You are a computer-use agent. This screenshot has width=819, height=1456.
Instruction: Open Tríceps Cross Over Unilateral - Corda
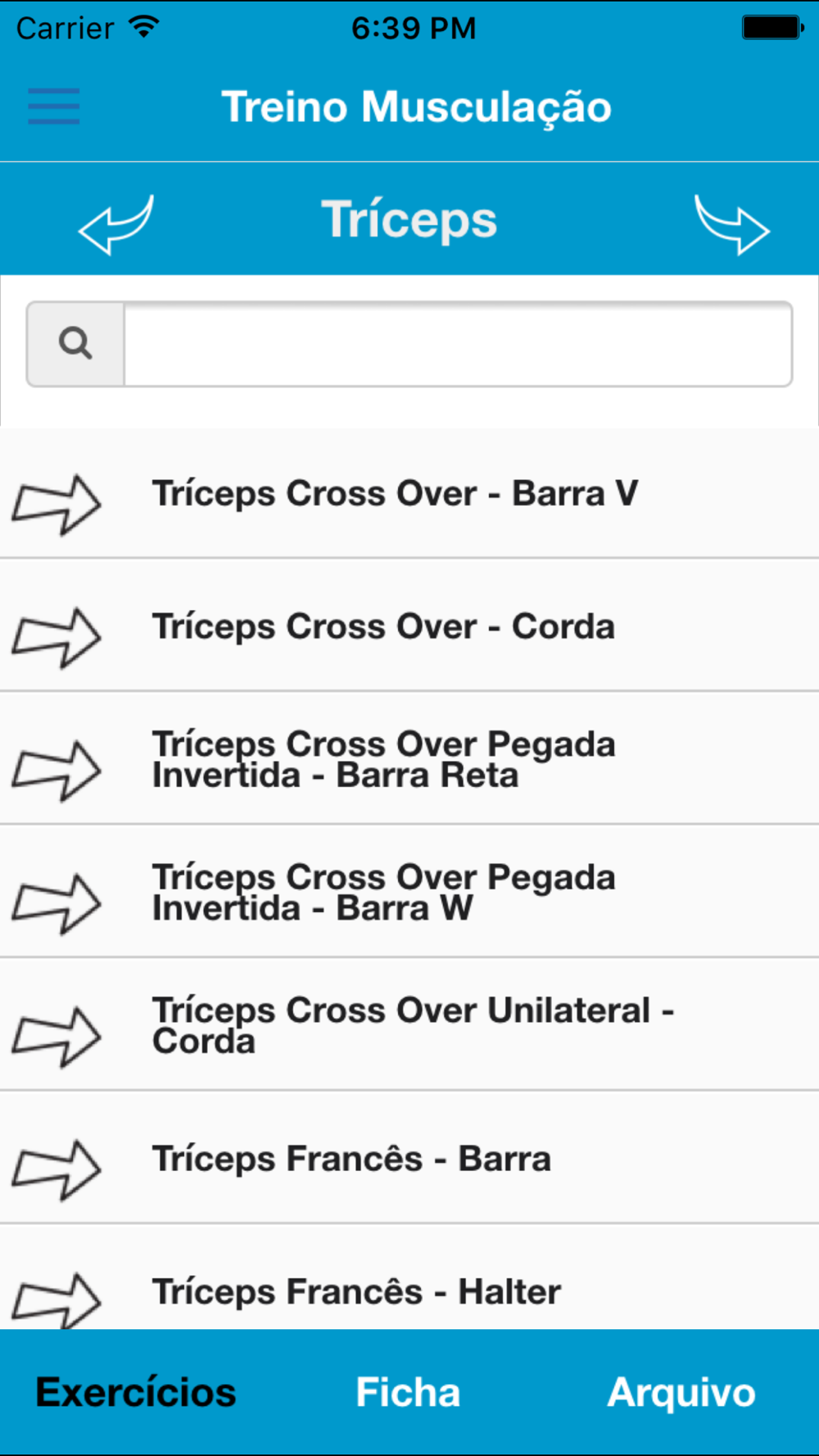pos(409,1025)
